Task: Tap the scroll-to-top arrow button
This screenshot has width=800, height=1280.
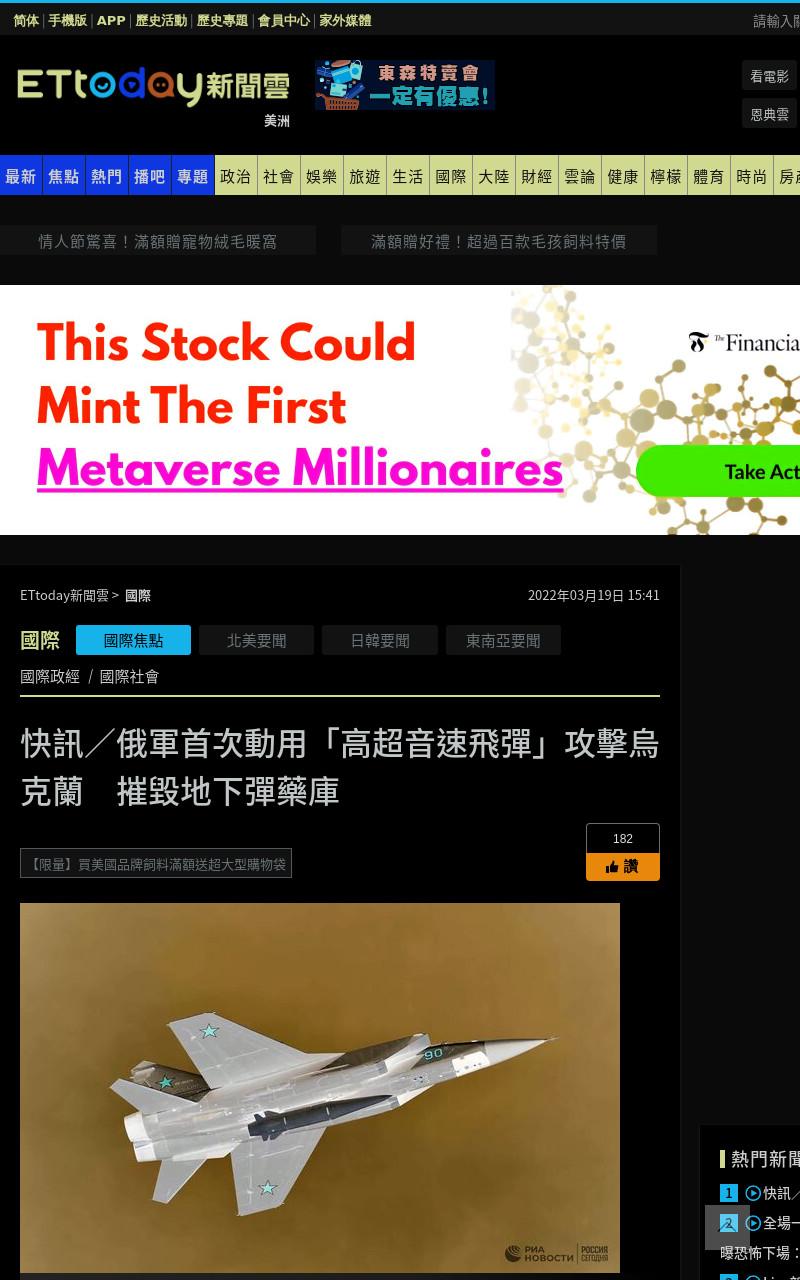Action: tap(727, 1227)
